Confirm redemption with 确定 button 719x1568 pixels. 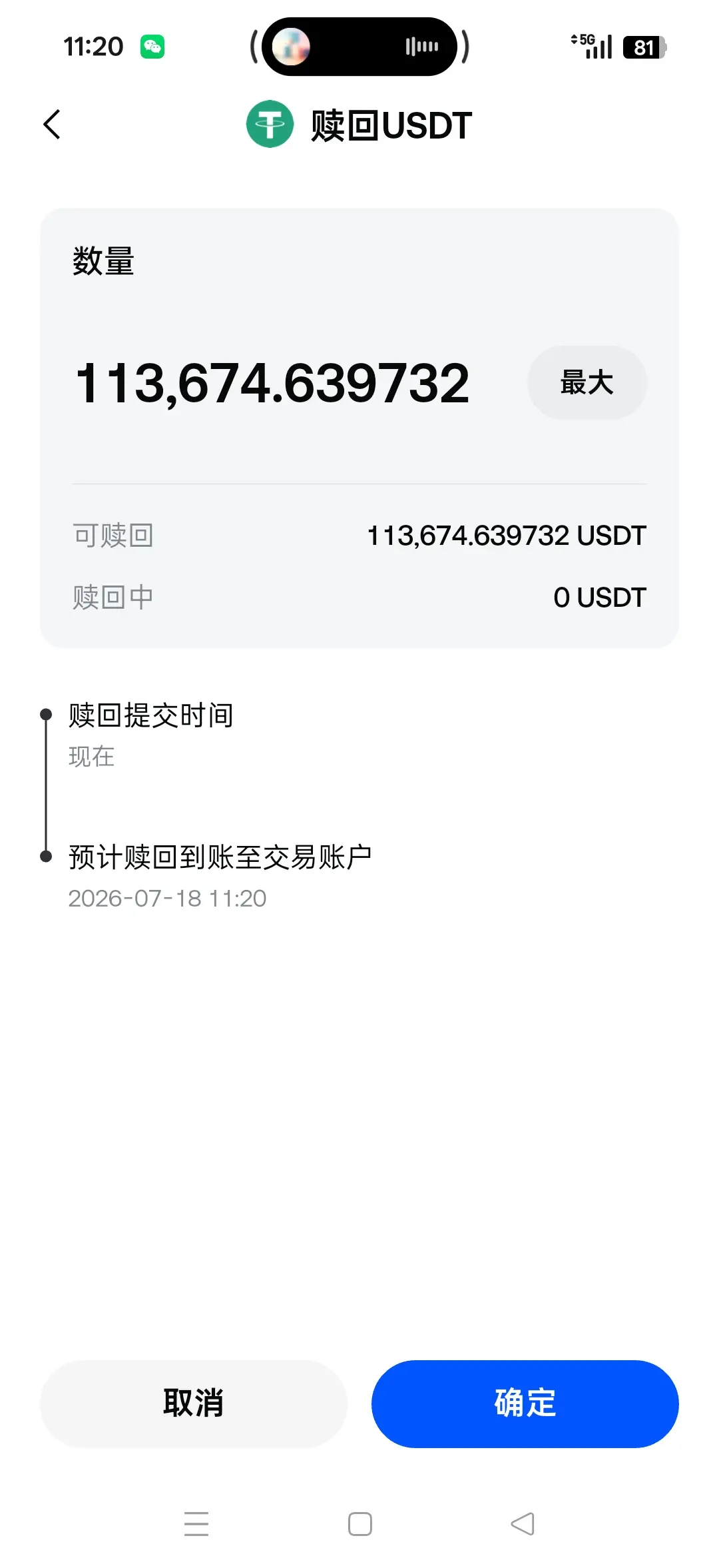[525, 1403]
